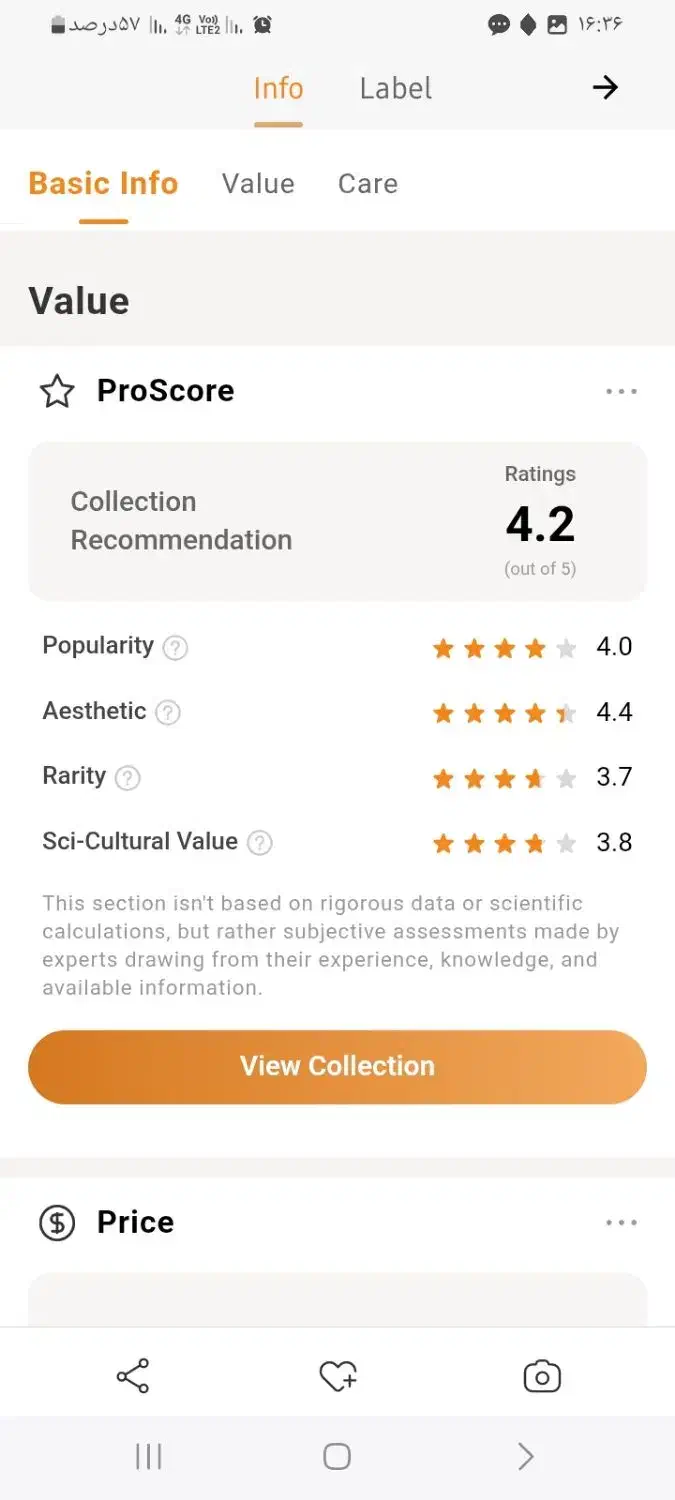The width and height of the screenshot is (675, 1500).
Task: Show help for Rarity rating
Action: (x=128, y=778)
